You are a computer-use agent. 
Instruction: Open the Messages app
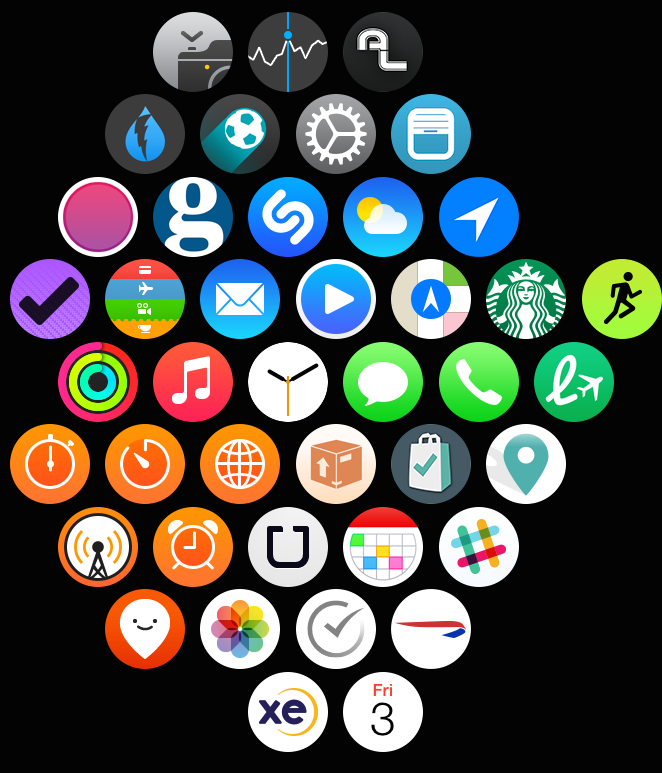(383, 382)
